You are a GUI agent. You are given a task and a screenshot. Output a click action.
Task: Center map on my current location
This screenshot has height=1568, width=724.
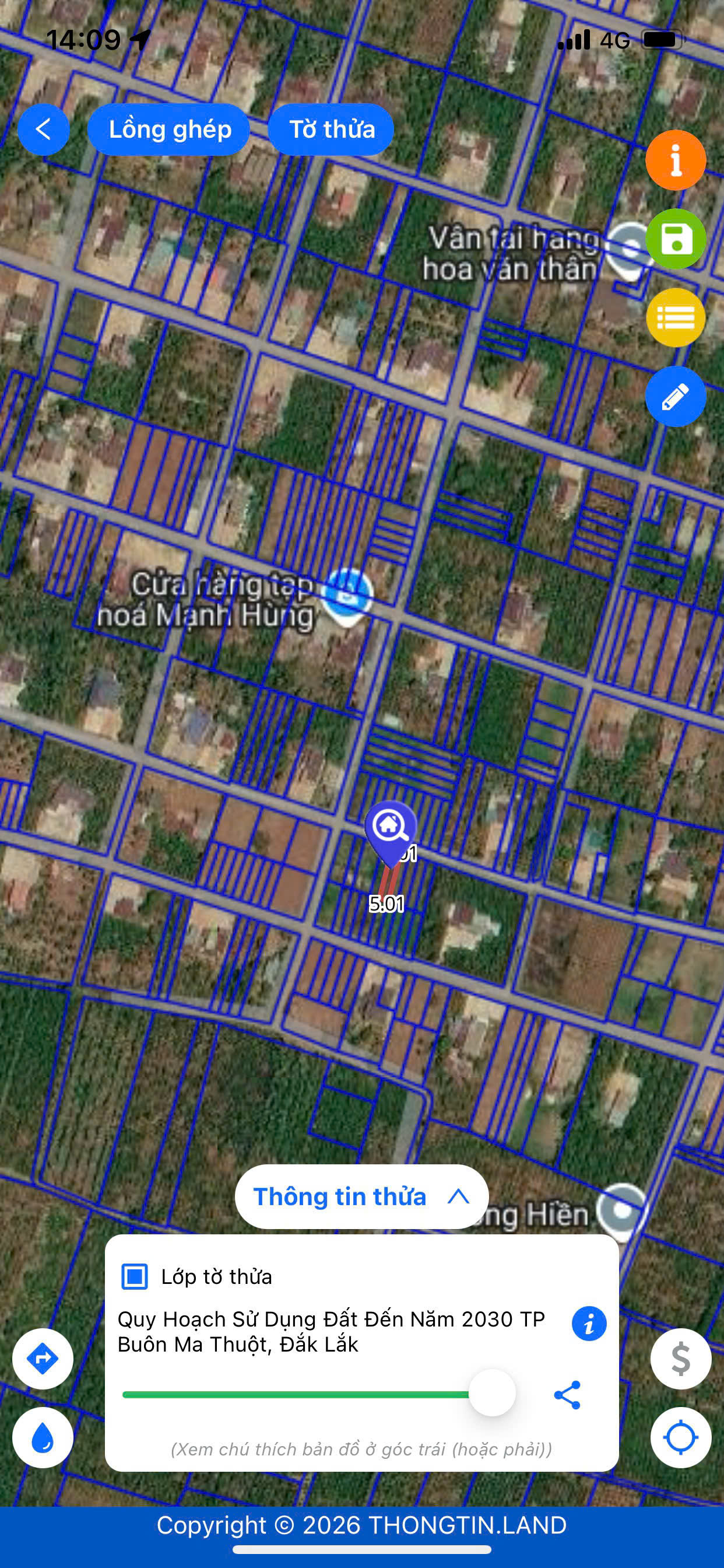[x=681, y=1438]
